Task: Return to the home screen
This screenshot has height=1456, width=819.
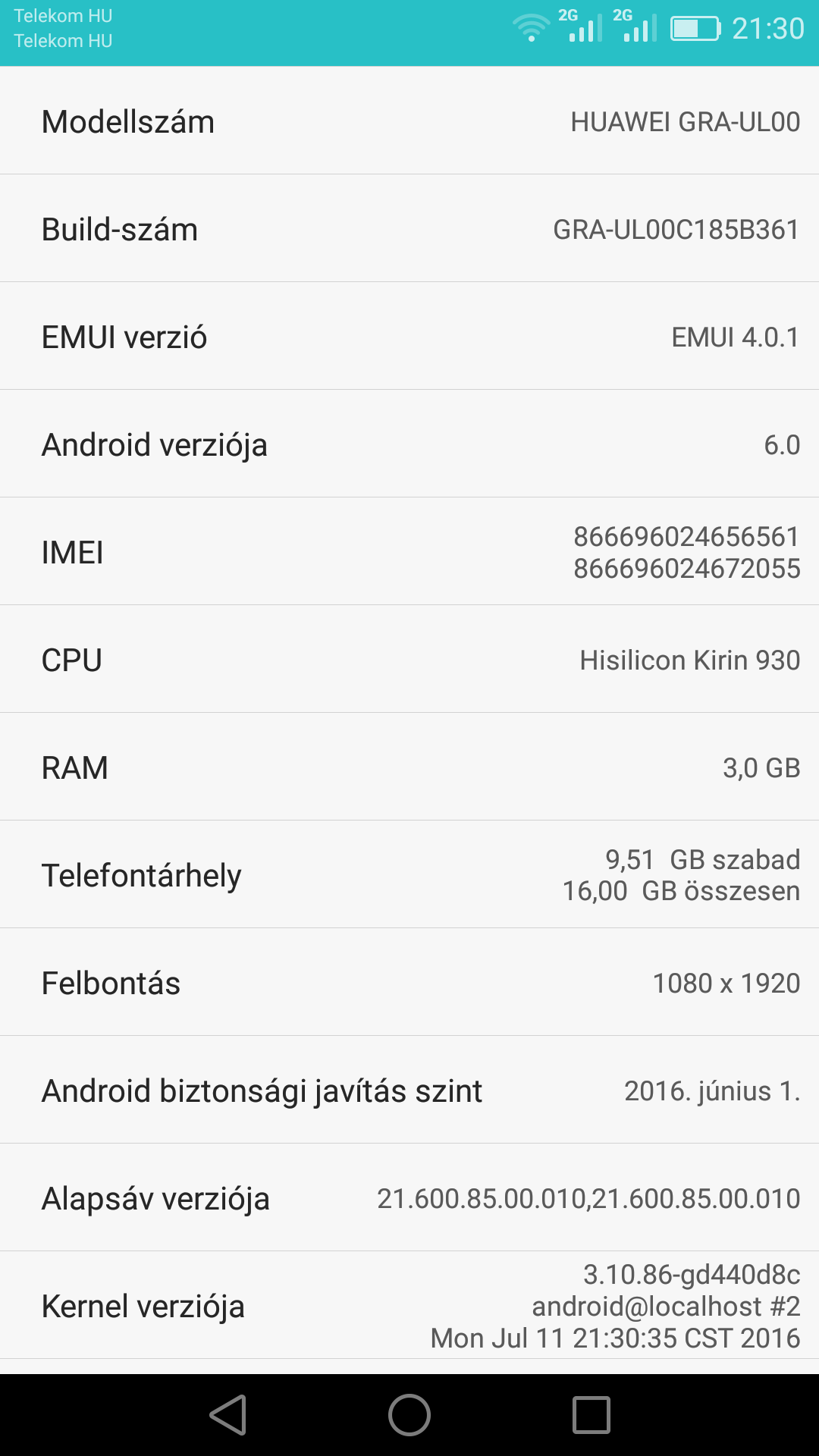Action: (x=409, y=1415)
